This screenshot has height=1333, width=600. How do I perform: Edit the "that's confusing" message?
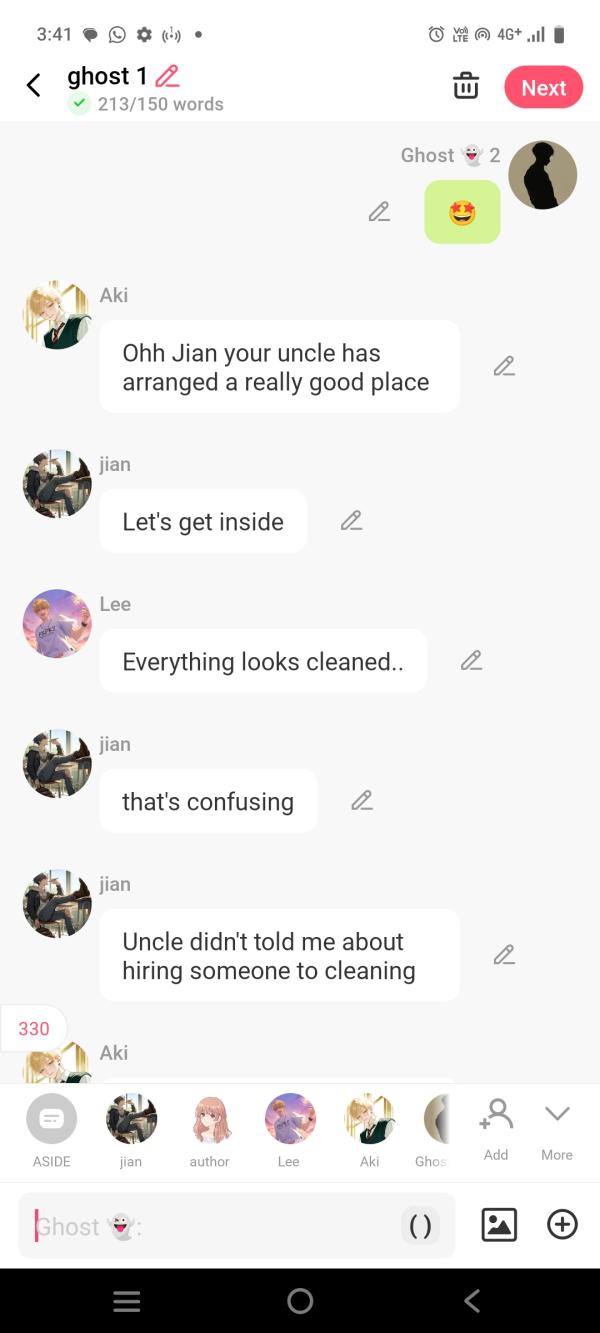pos(362,800)
